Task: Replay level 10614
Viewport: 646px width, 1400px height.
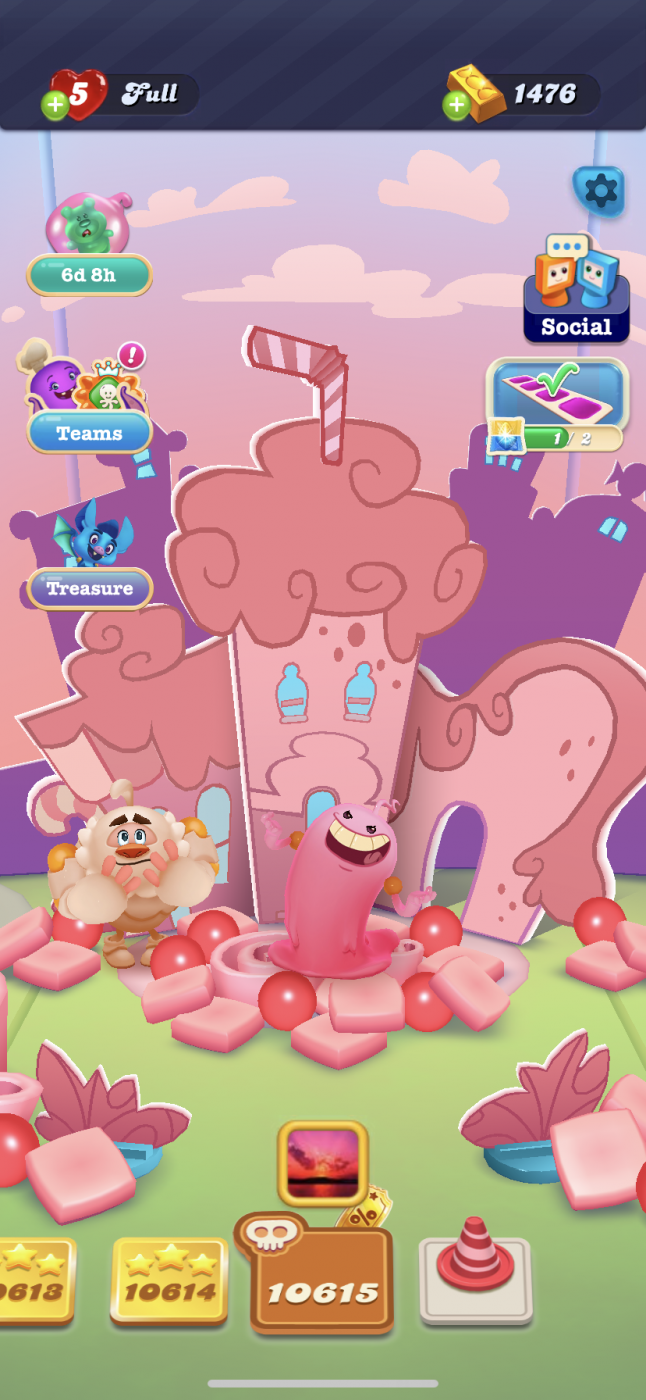Action: tap(169, 1280)
